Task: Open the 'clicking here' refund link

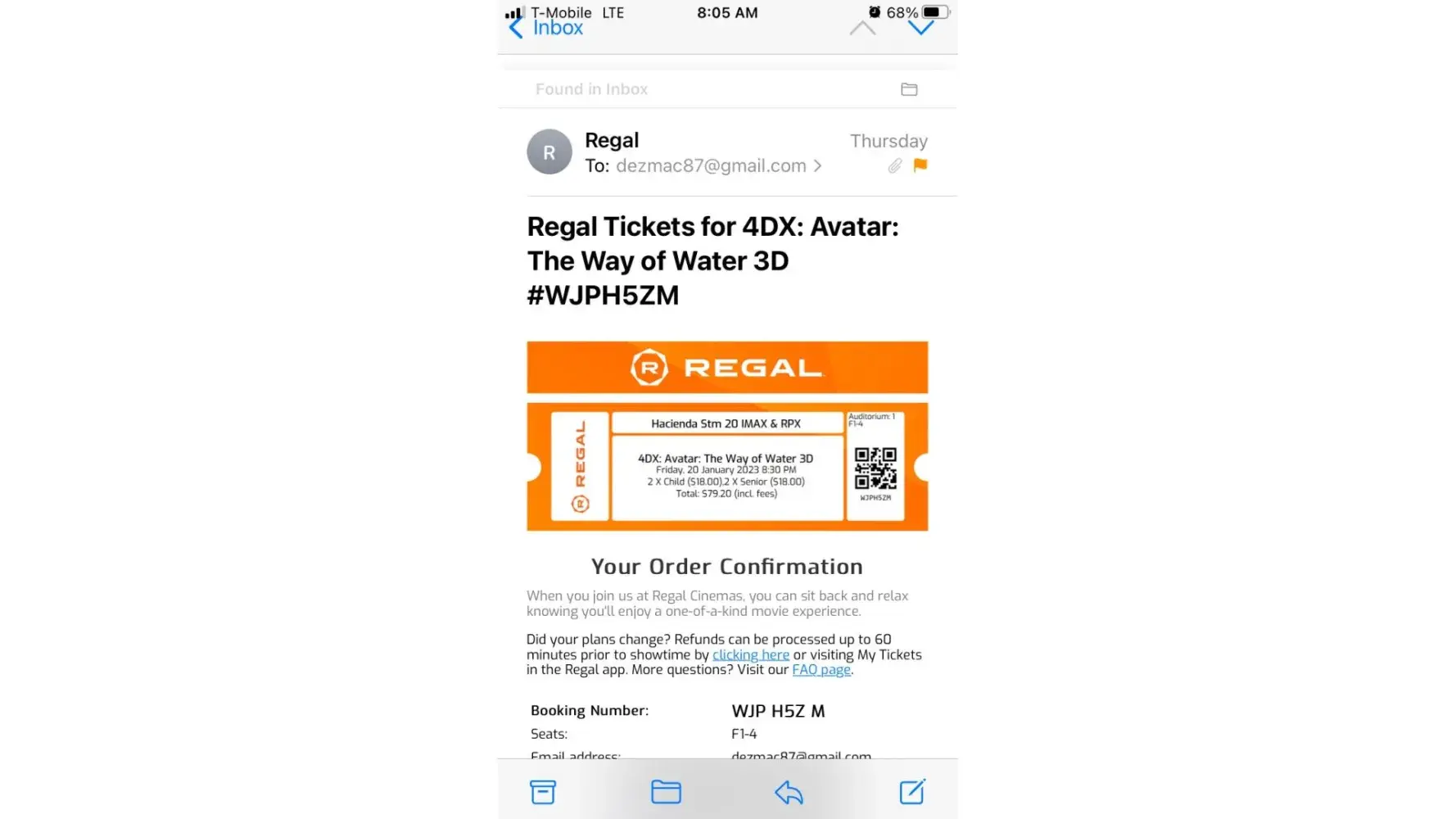Action: coord(750,655)
